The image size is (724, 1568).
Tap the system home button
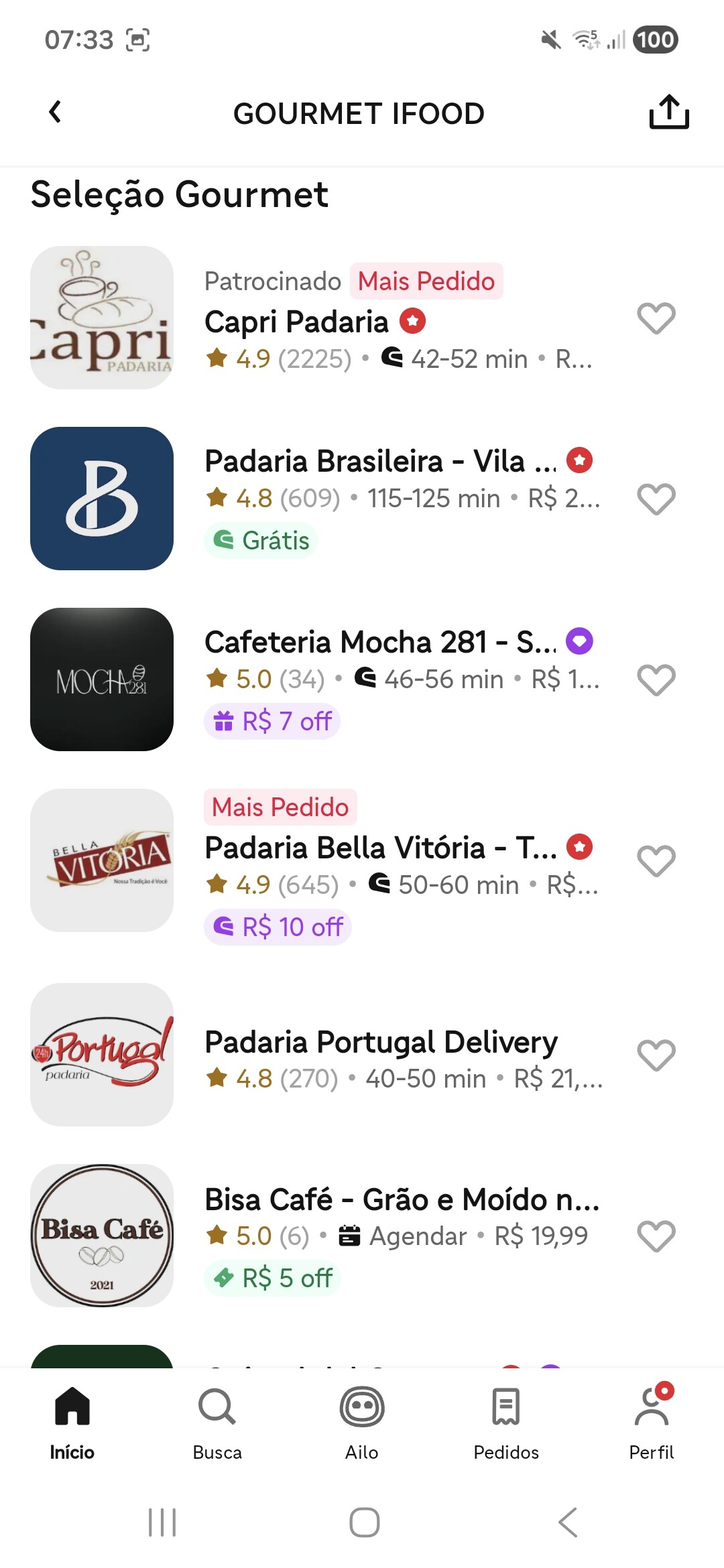click(x=364, y=1522)
